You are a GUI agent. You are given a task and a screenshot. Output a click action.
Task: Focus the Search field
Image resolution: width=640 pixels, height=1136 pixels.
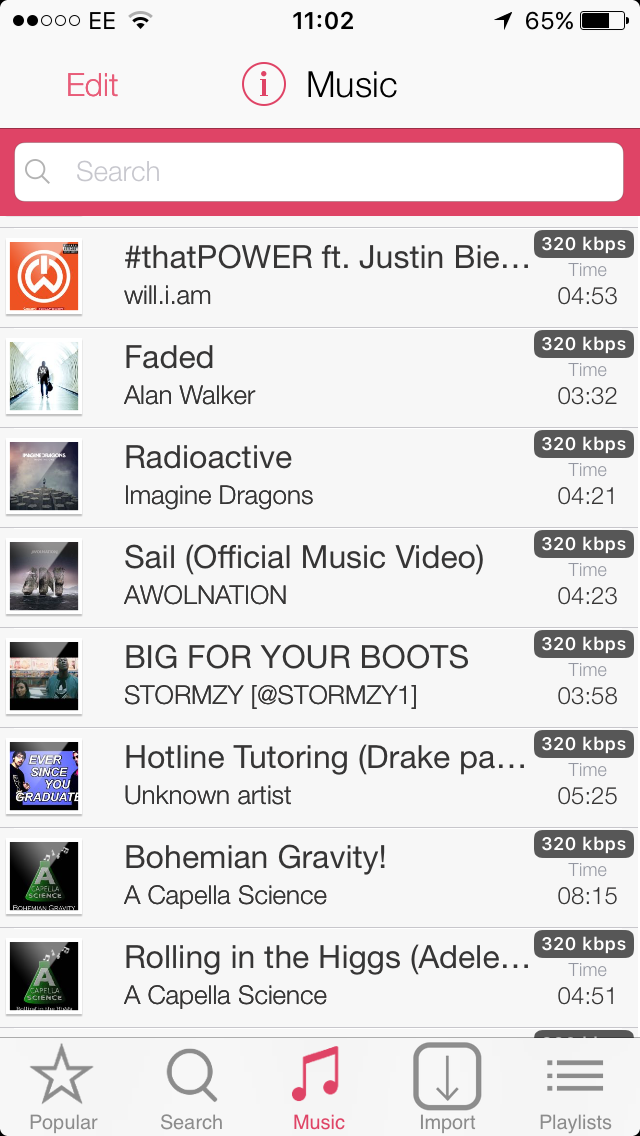[x=320, y=172]
